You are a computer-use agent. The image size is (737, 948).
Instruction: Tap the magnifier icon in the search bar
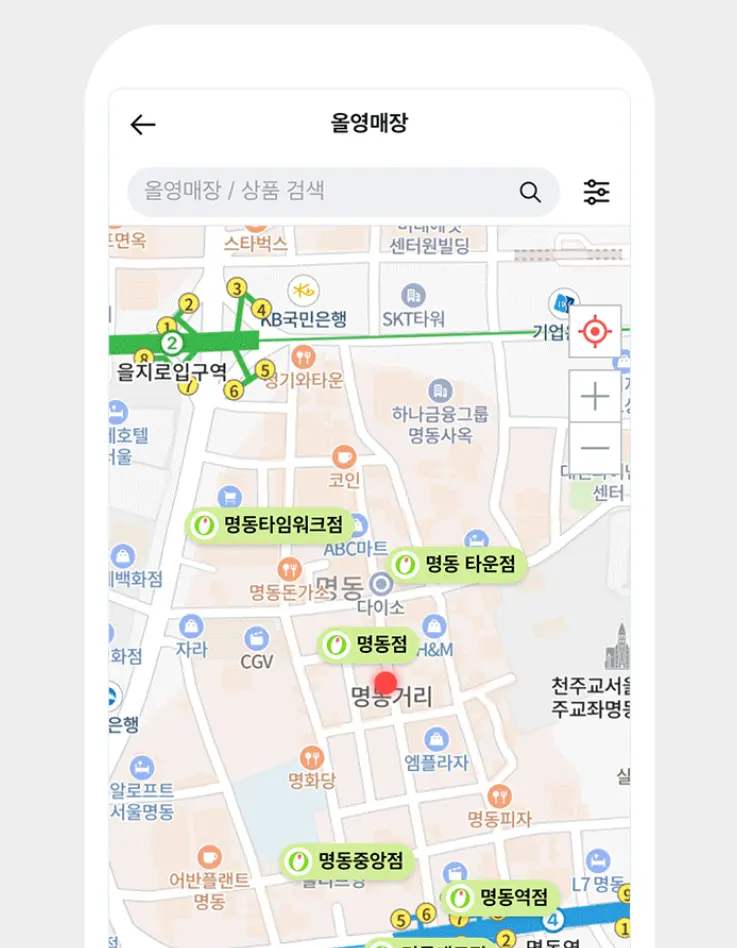click(x=530, y=192)
